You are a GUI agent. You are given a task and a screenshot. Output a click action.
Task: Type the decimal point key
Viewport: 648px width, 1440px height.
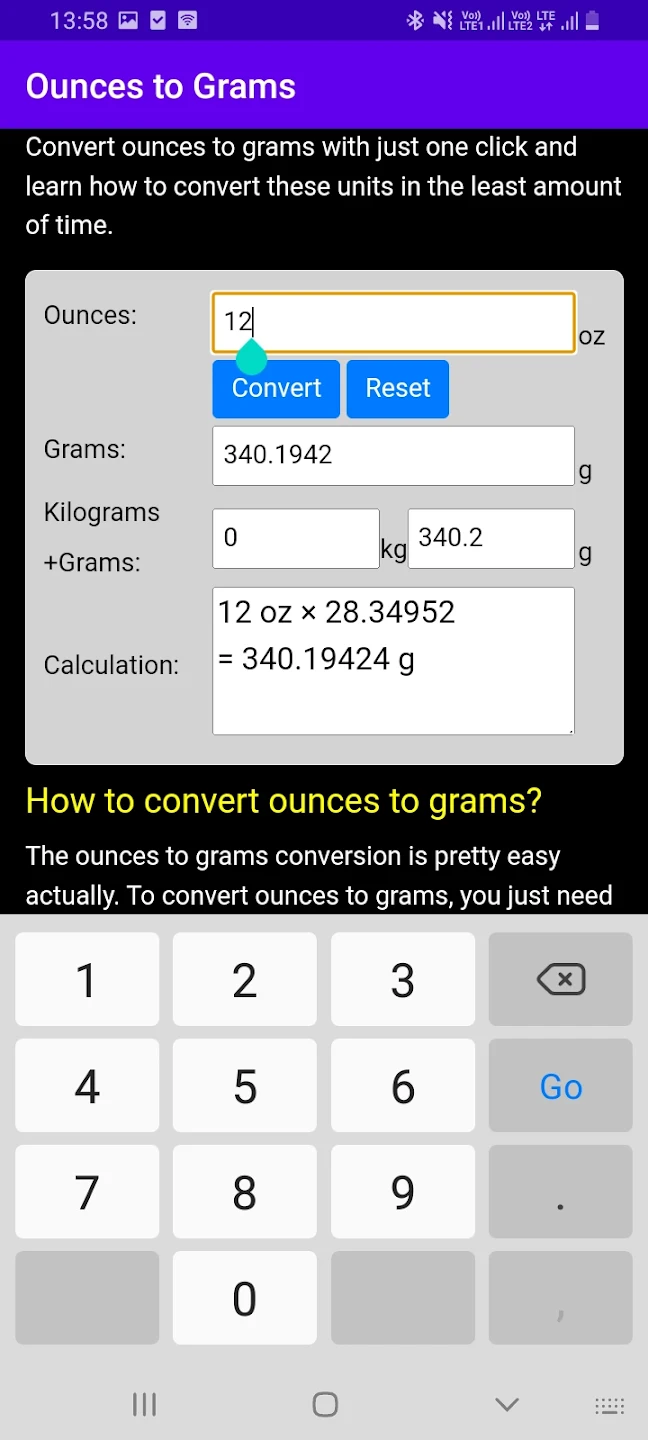click(561, 1192)
